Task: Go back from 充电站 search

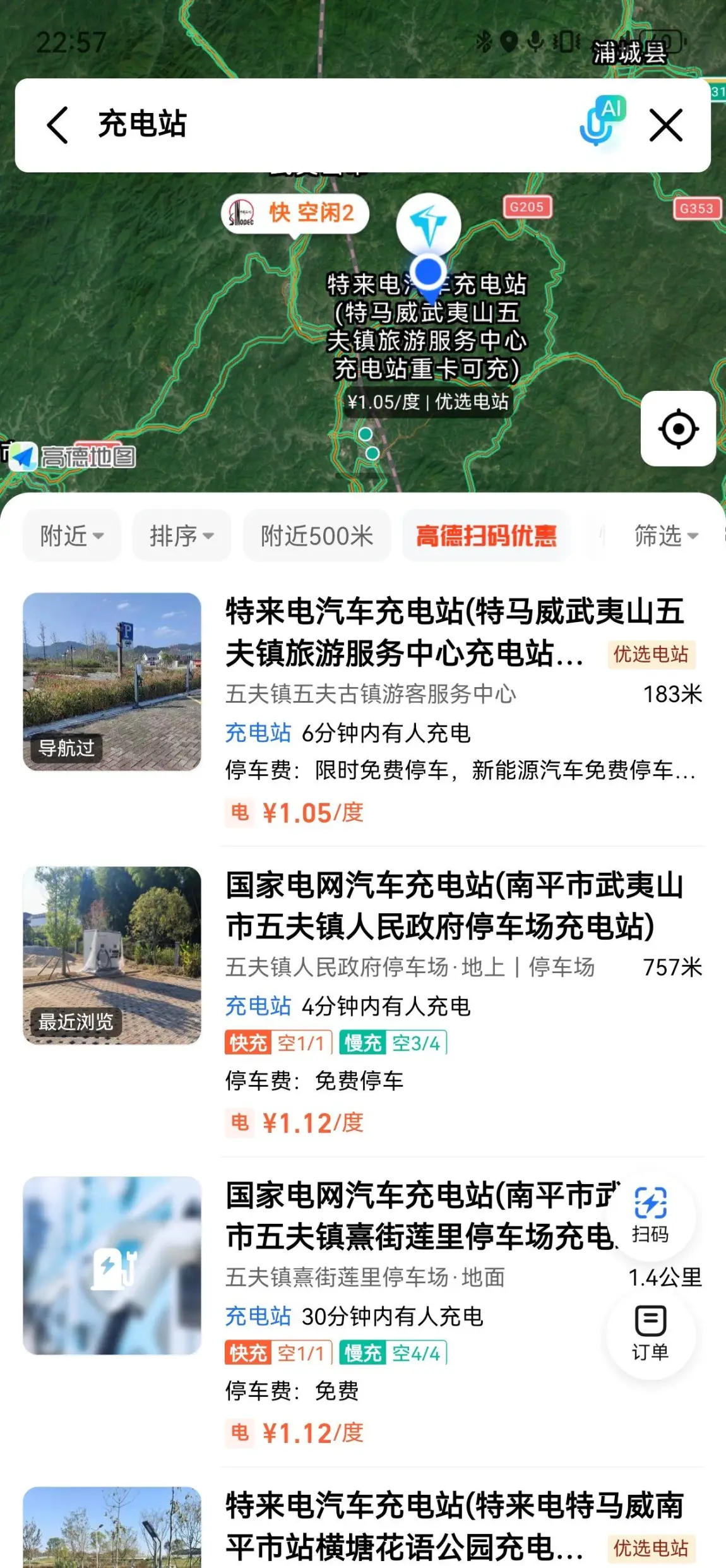Action: click(57, 125)
